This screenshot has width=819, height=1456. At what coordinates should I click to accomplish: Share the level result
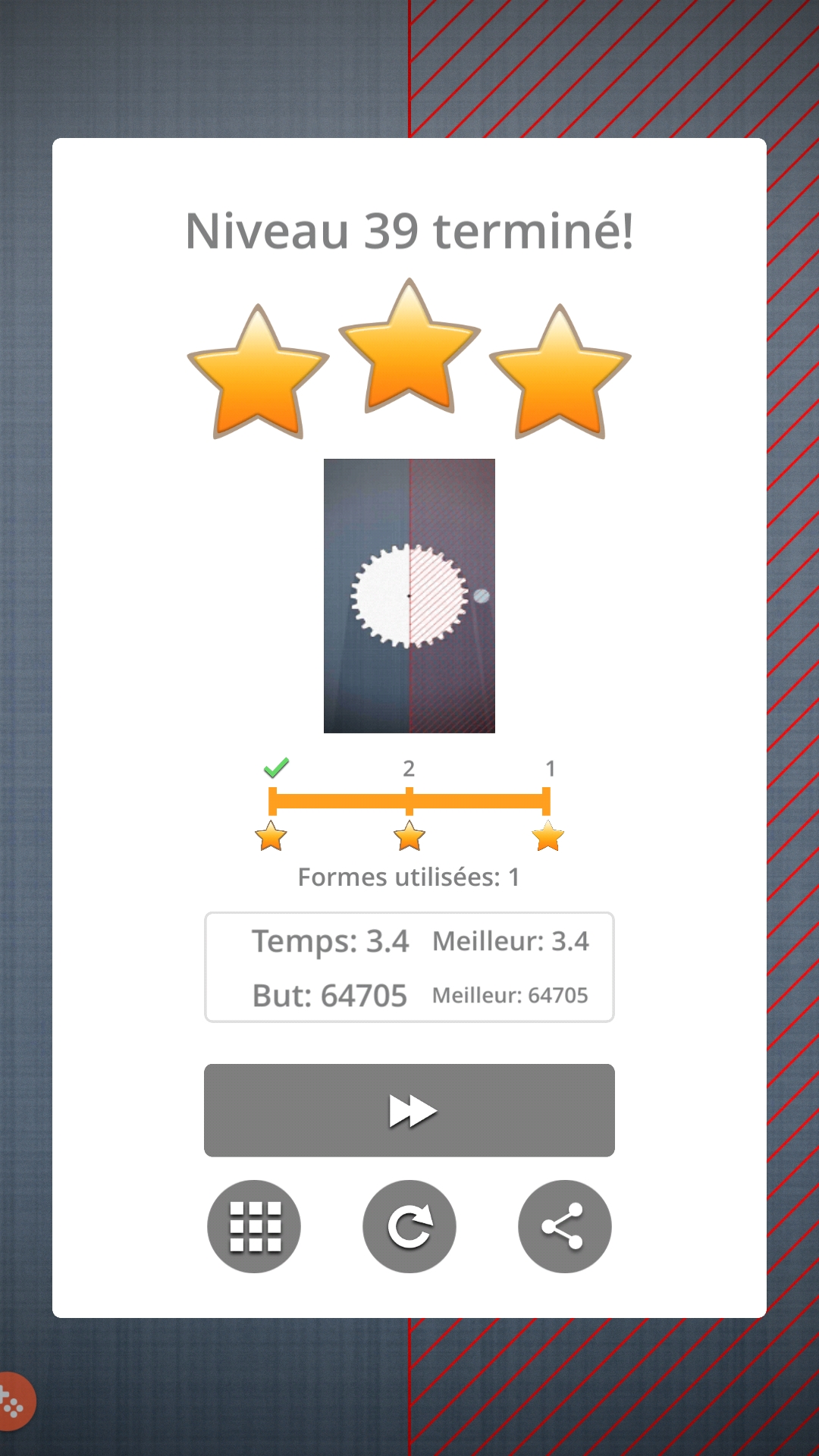tap(564, 1226)
